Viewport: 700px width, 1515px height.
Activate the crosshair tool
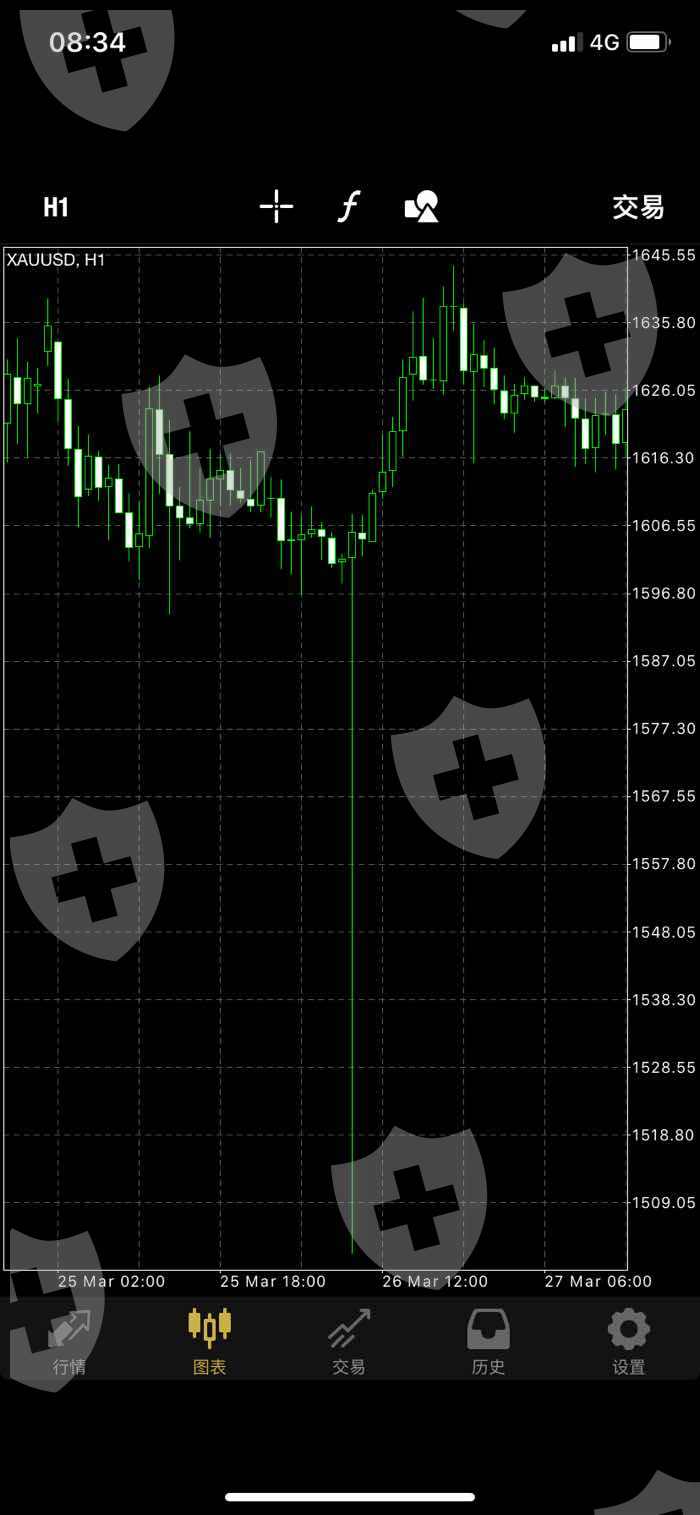tap(276, 206)
